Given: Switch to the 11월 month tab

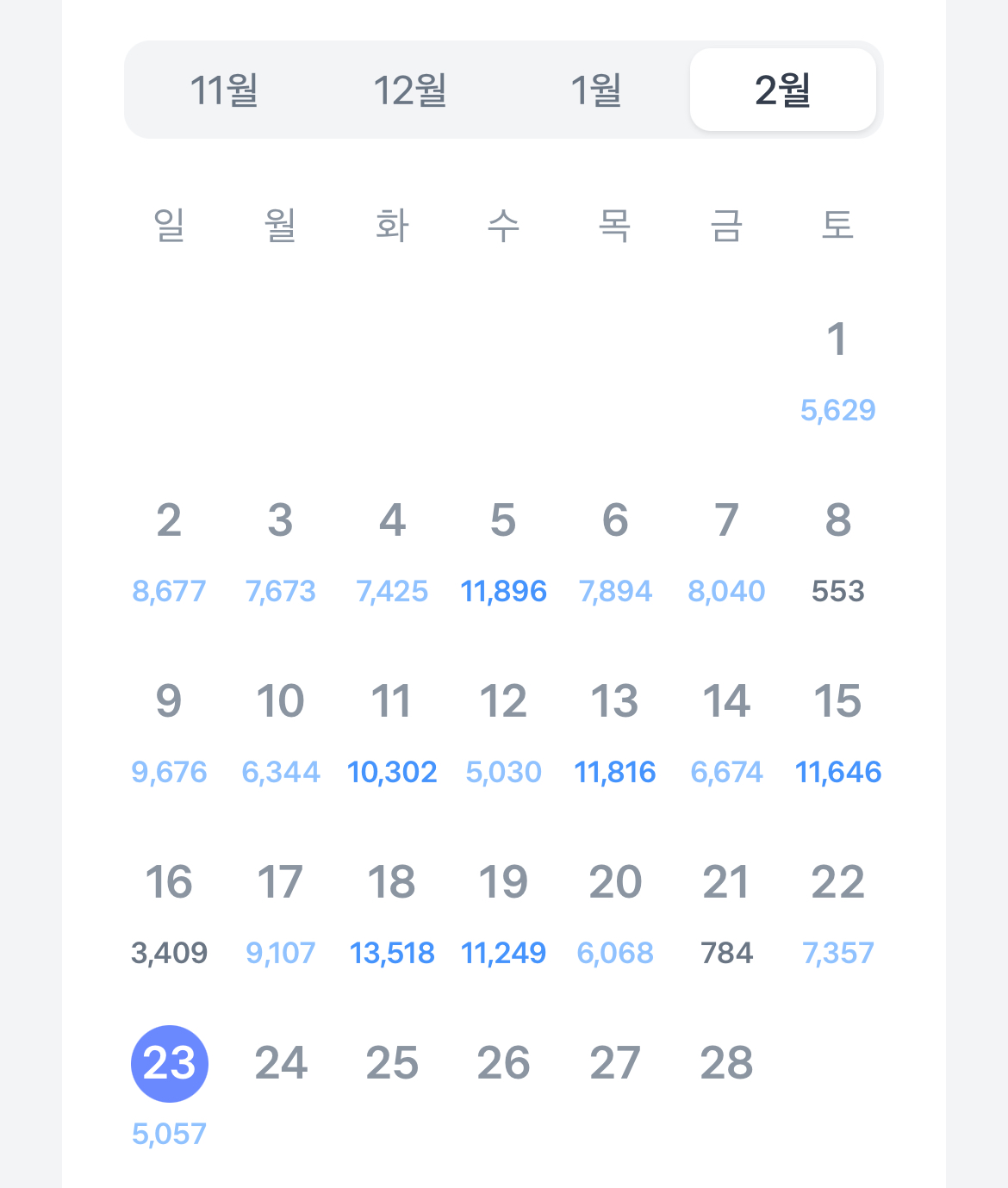Looking at the screenshot, I should point(224,90).
